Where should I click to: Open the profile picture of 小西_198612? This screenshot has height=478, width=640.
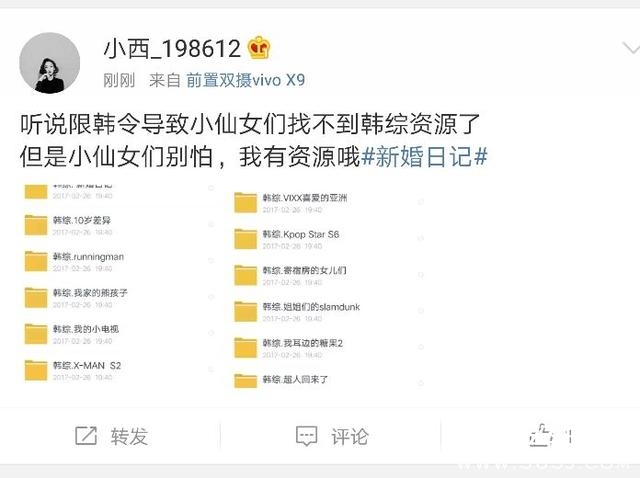(x=50, y=62)
